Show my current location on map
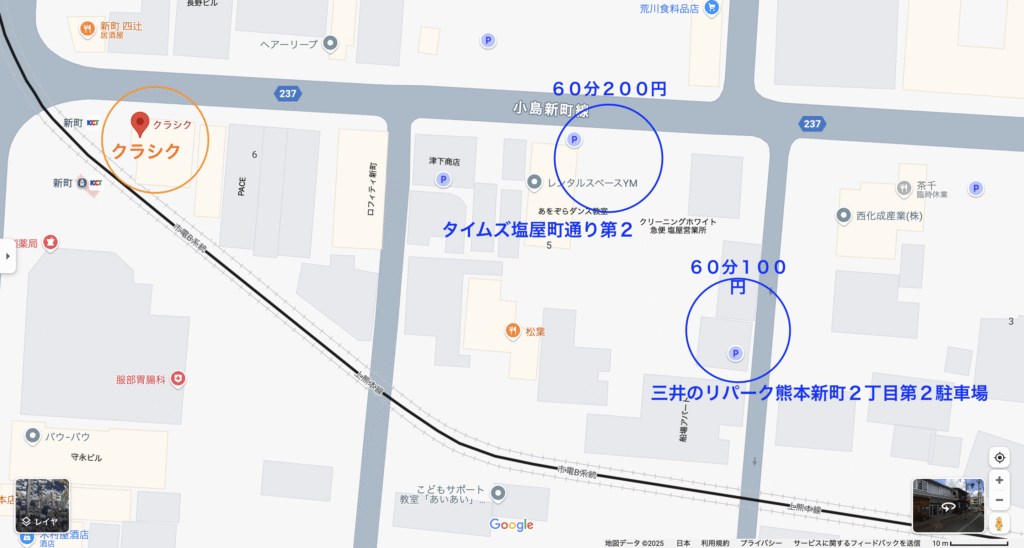Viewport: 1024px width, 548px height. pyautogui.click(x=998, y=457)
